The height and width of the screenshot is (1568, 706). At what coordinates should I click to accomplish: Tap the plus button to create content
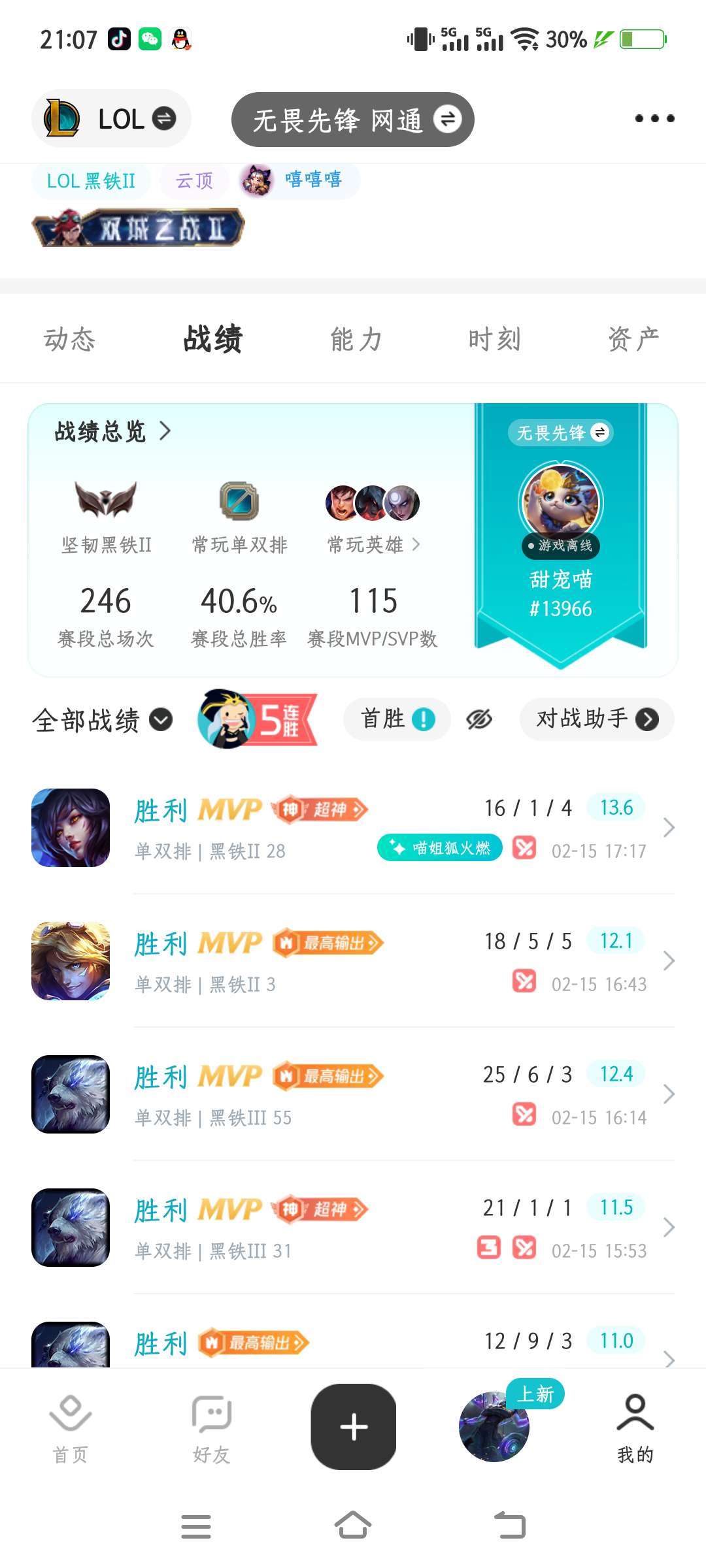click(x=353, y=1426)
